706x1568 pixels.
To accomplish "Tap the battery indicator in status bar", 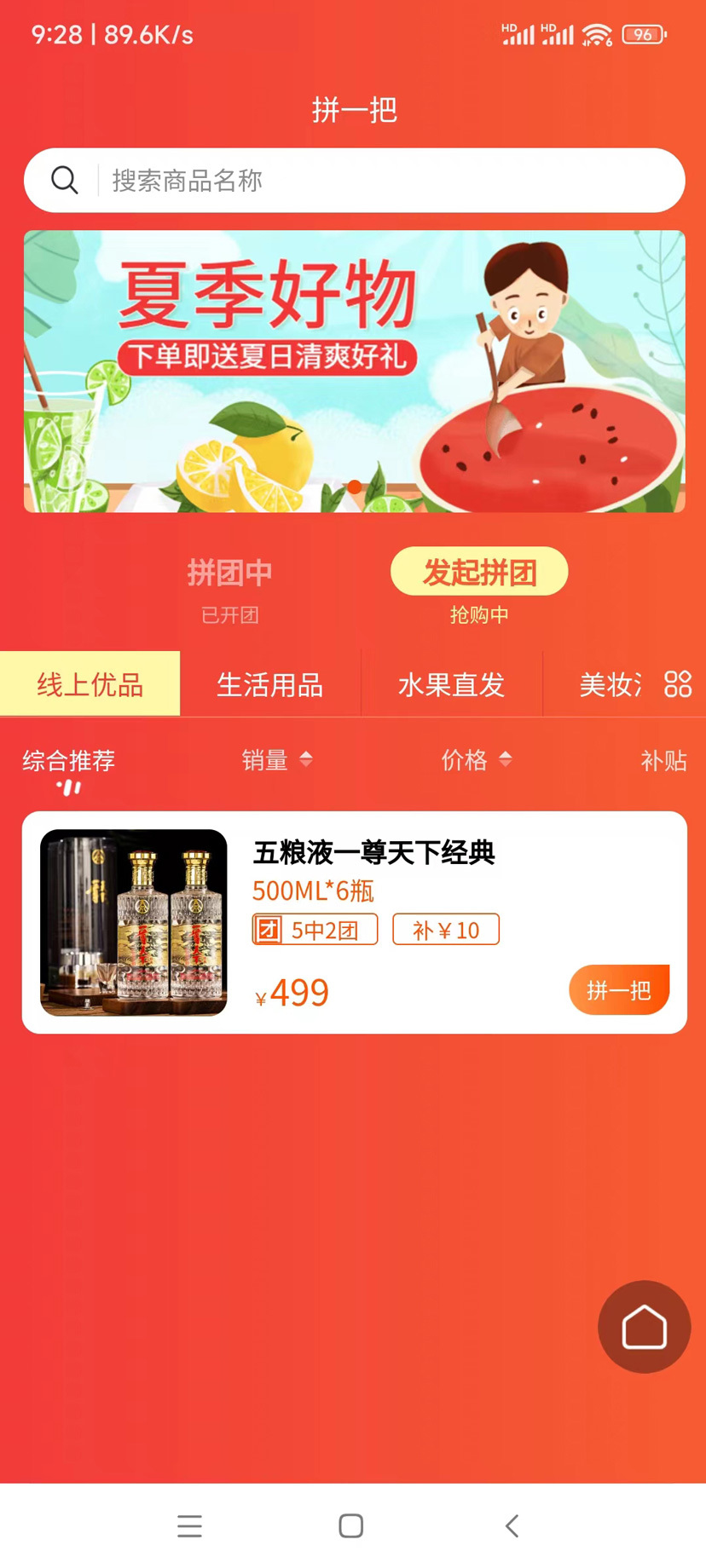I will click(644, 34).
